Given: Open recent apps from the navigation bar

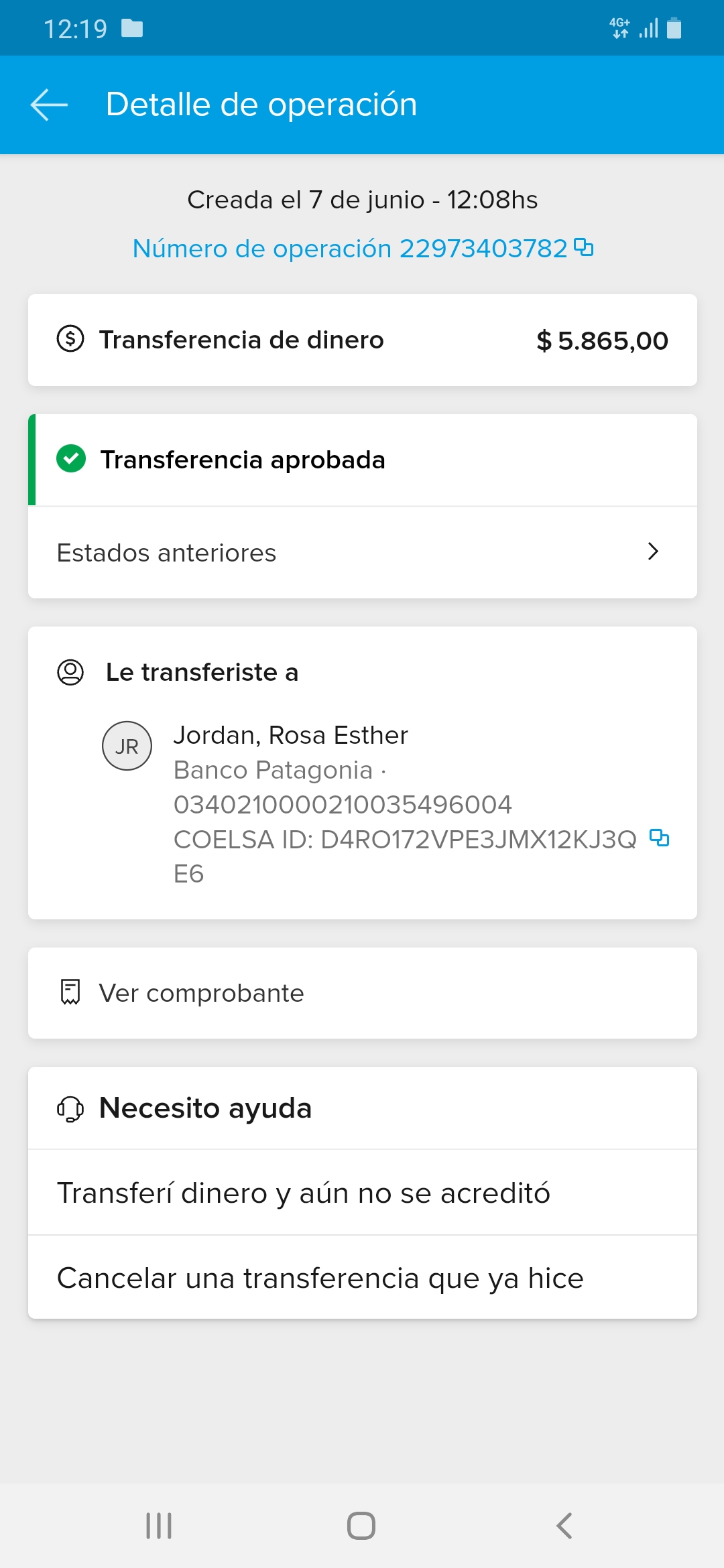Looking at the screenshot, I should coord(159,1526).
